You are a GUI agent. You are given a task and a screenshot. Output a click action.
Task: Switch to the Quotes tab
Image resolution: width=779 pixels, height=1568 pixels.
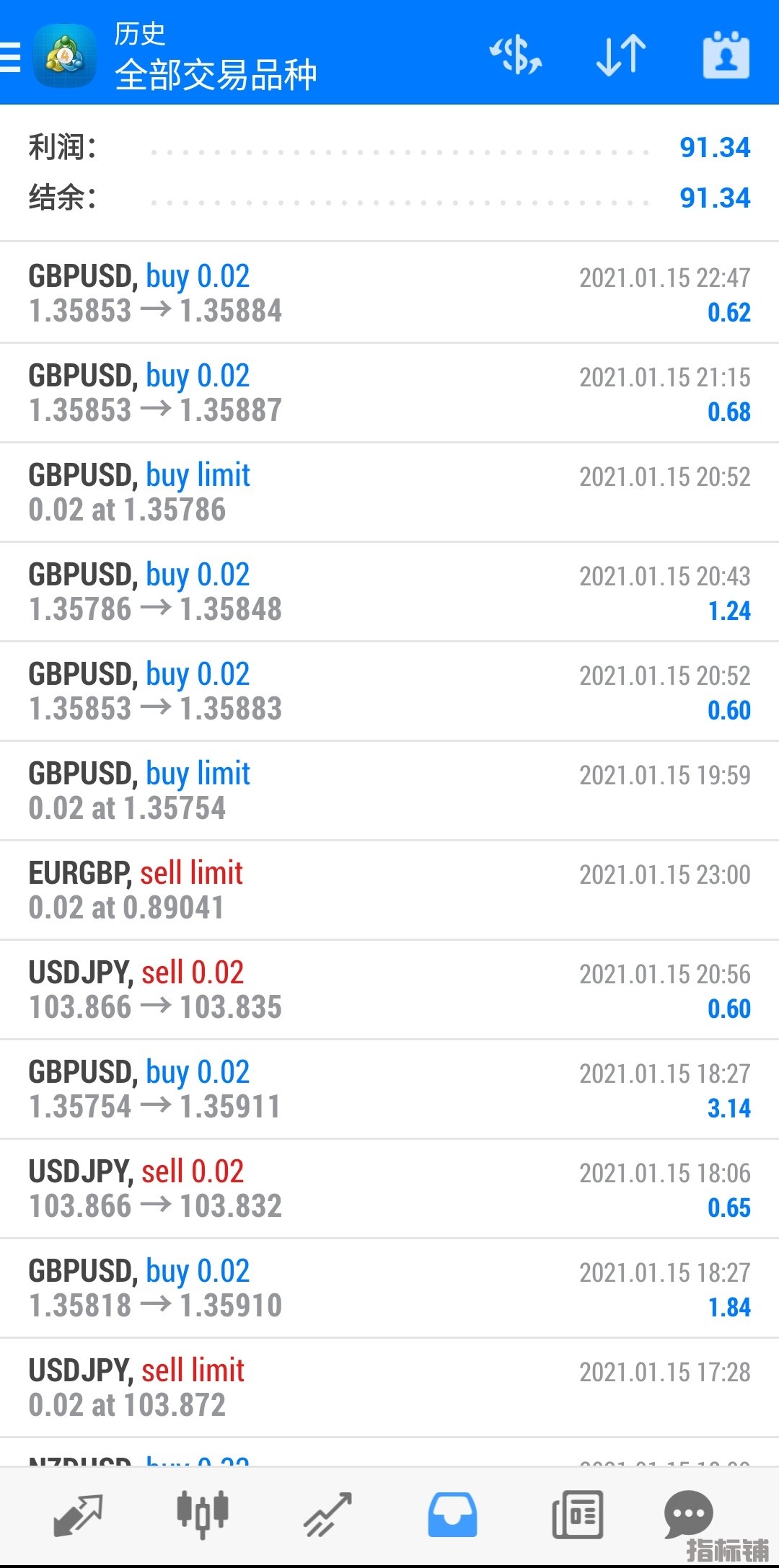coord(78,1514)
